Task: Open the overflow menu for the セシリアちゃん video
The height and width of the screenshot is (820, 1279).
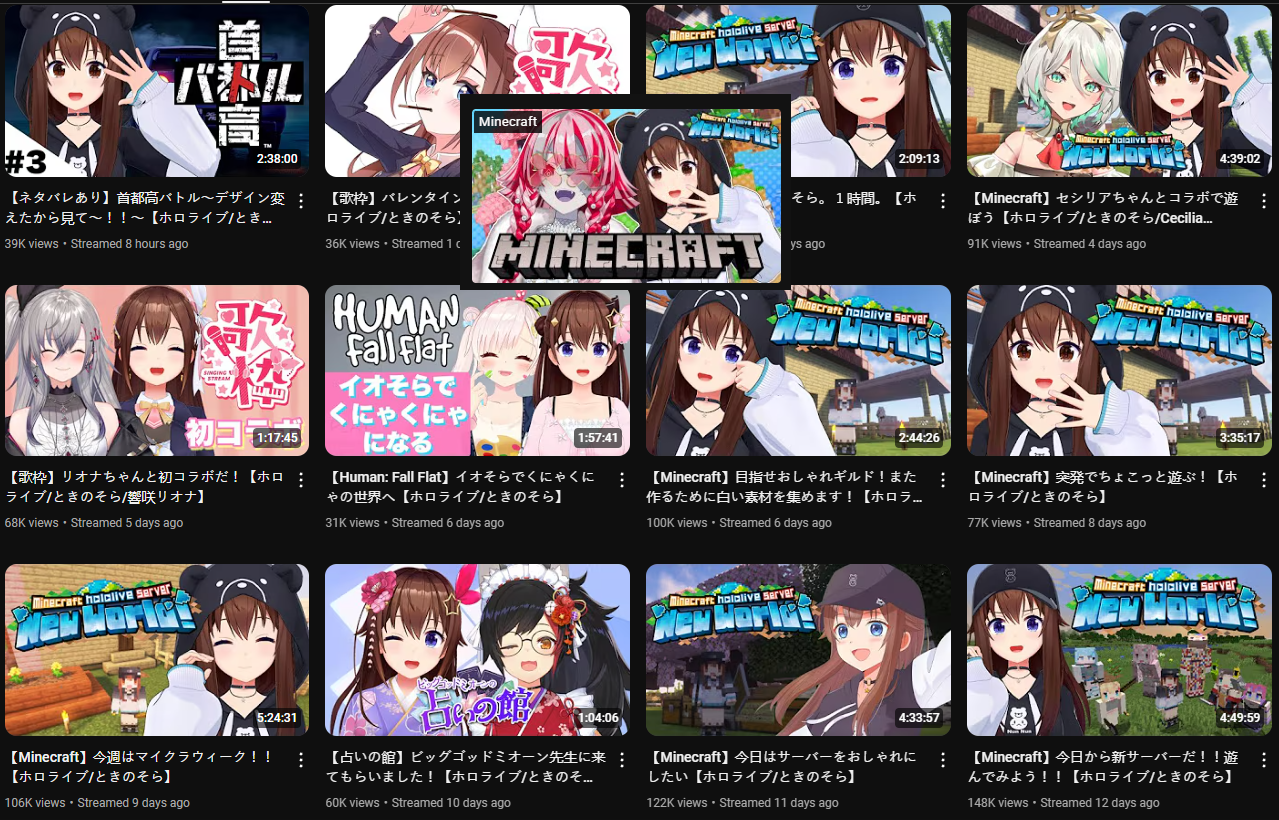Action: click(1262, 201)
